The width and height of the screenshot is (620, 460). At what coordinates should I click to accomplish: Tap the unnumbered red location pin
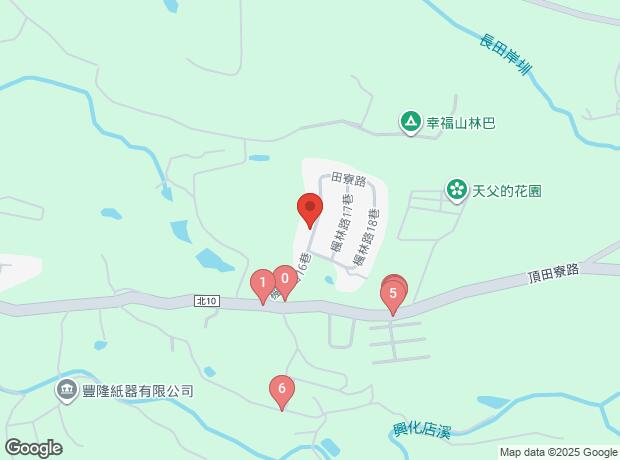(x=309, y=210)
